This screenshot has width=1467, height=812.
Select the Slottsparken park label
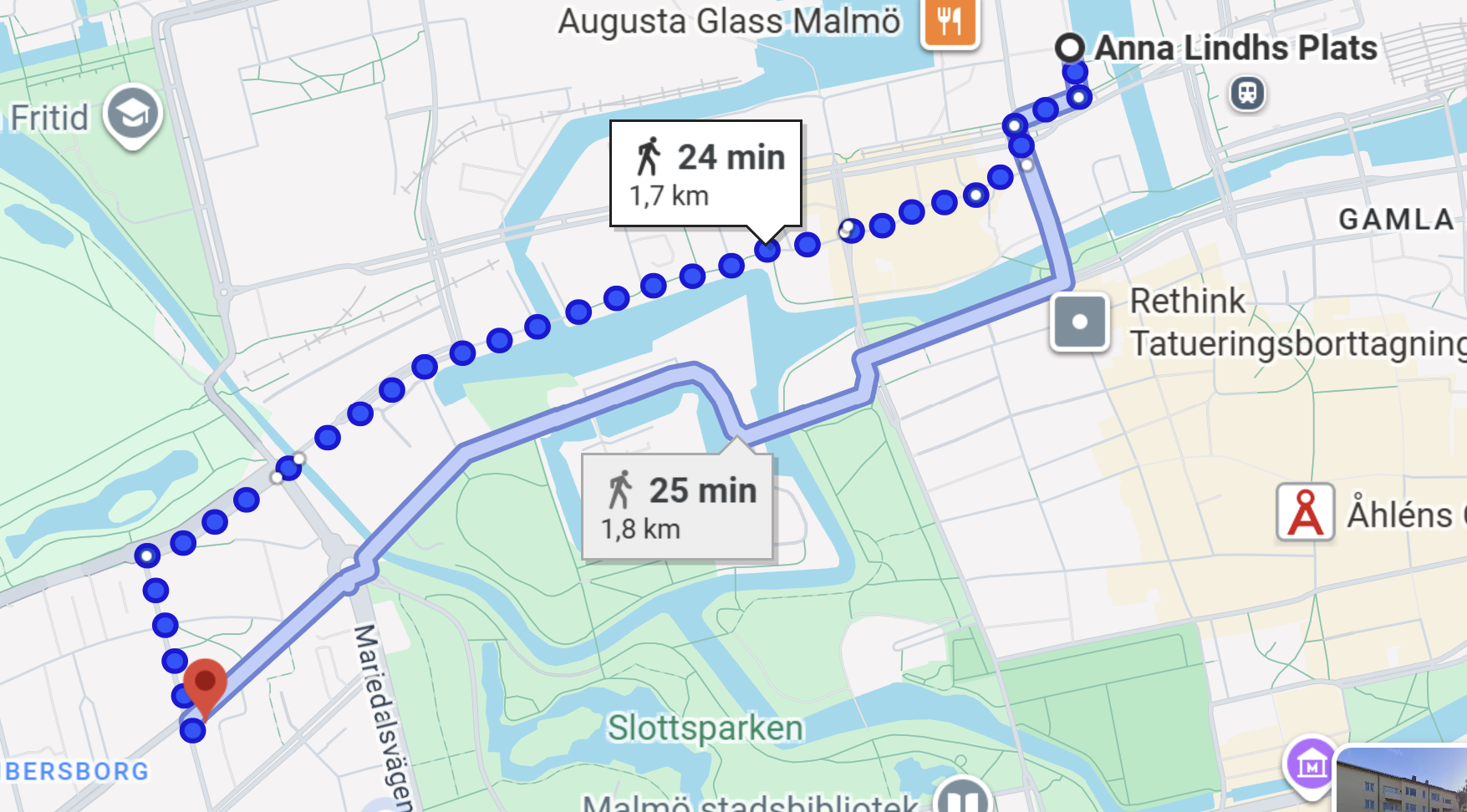tap(705, 728)
